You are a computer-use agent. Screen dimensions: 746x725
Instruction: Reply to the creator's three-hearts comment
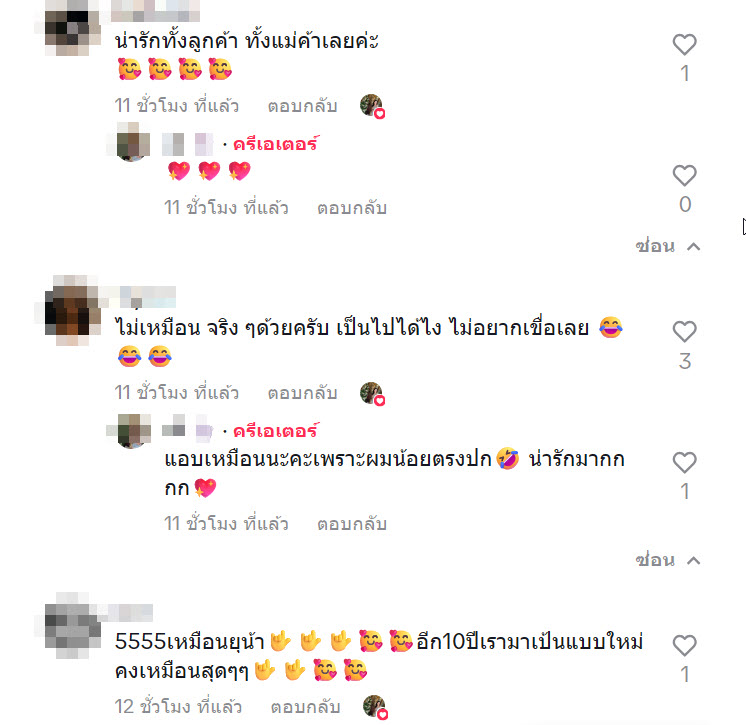point(352,208)
